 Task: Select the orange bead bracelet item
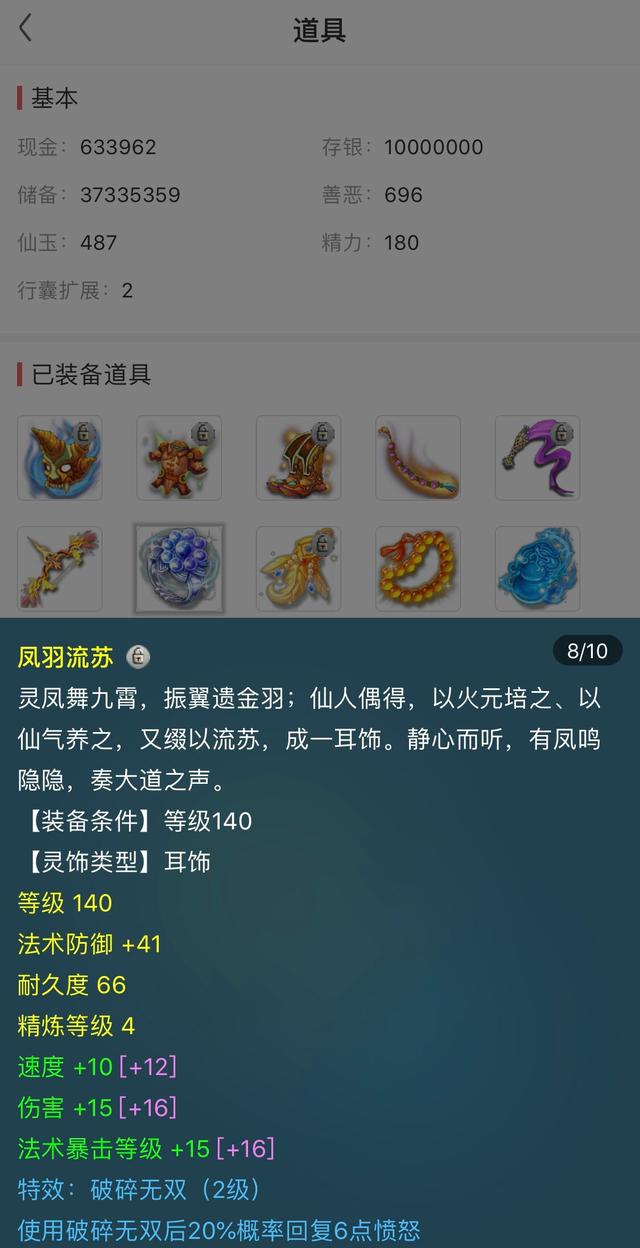(x=418, y=569)
